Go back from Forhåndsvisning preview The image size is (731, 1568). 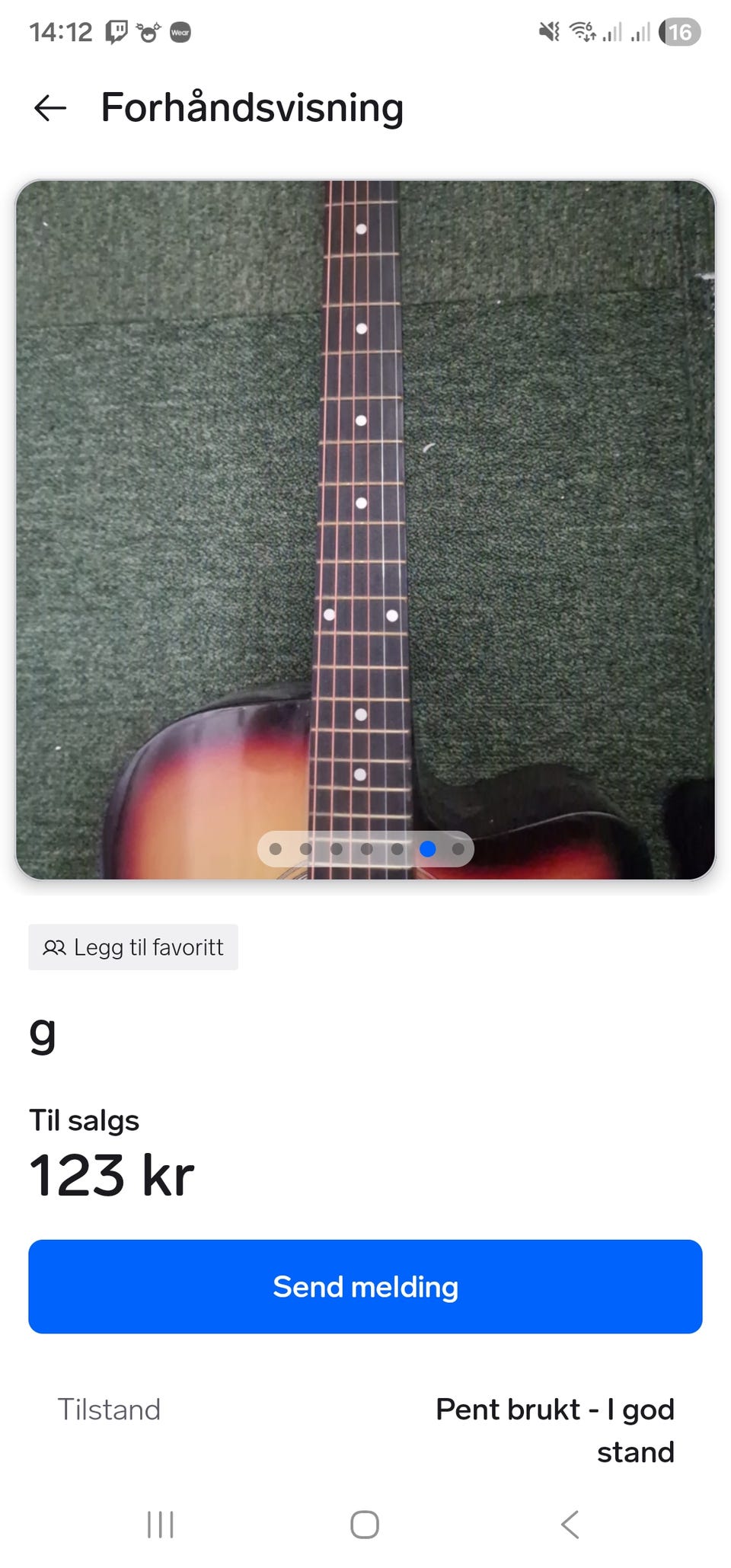[x=50, y=108]
